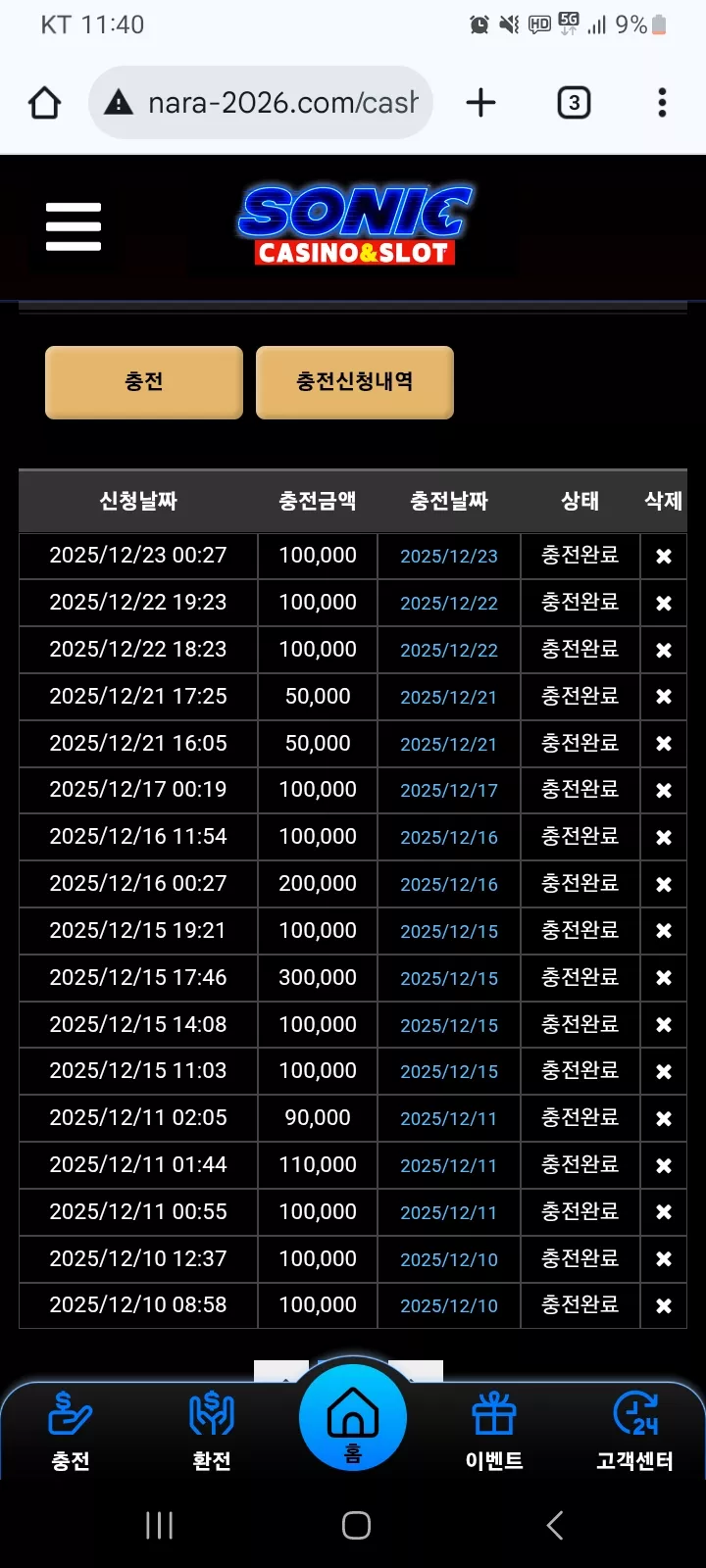The width and height of the screenshot is (706, 1568).
Task: Select the 충전 button
Action: [144, 382]
